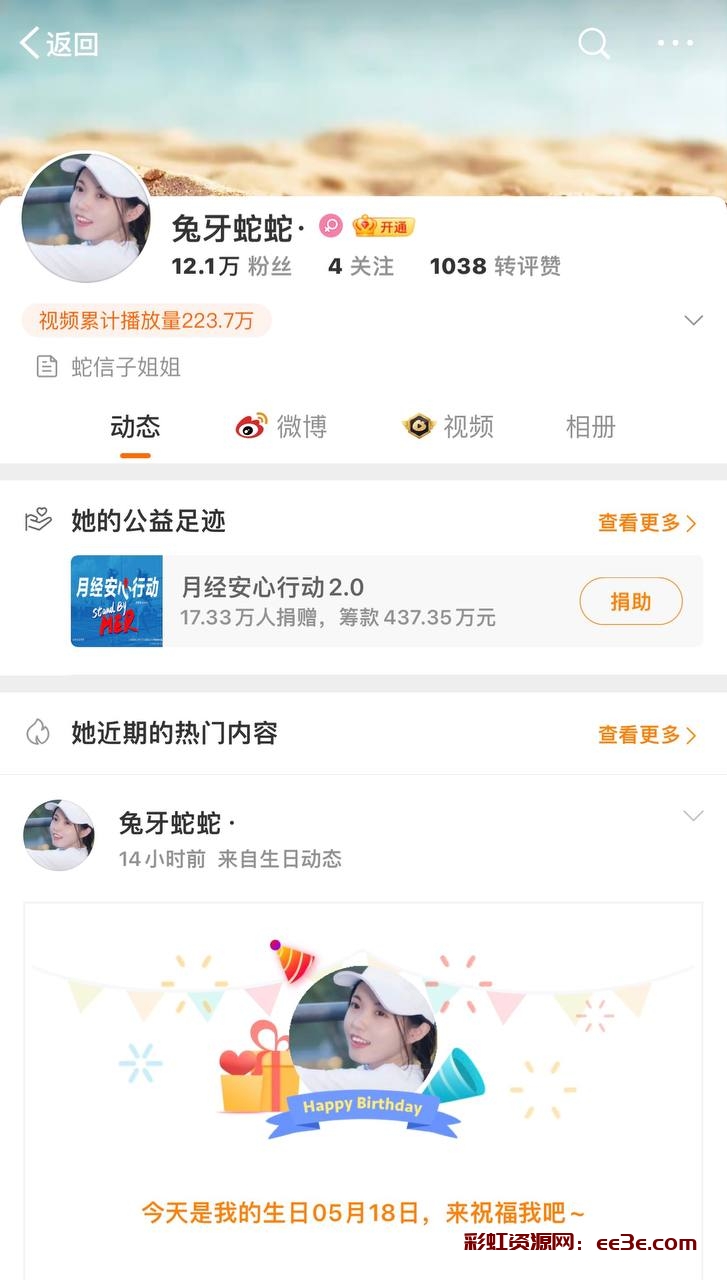This screenshot has height=1280, width=727.
Task: Switch to the 视频 tab
Action: (x=448, y=427)
